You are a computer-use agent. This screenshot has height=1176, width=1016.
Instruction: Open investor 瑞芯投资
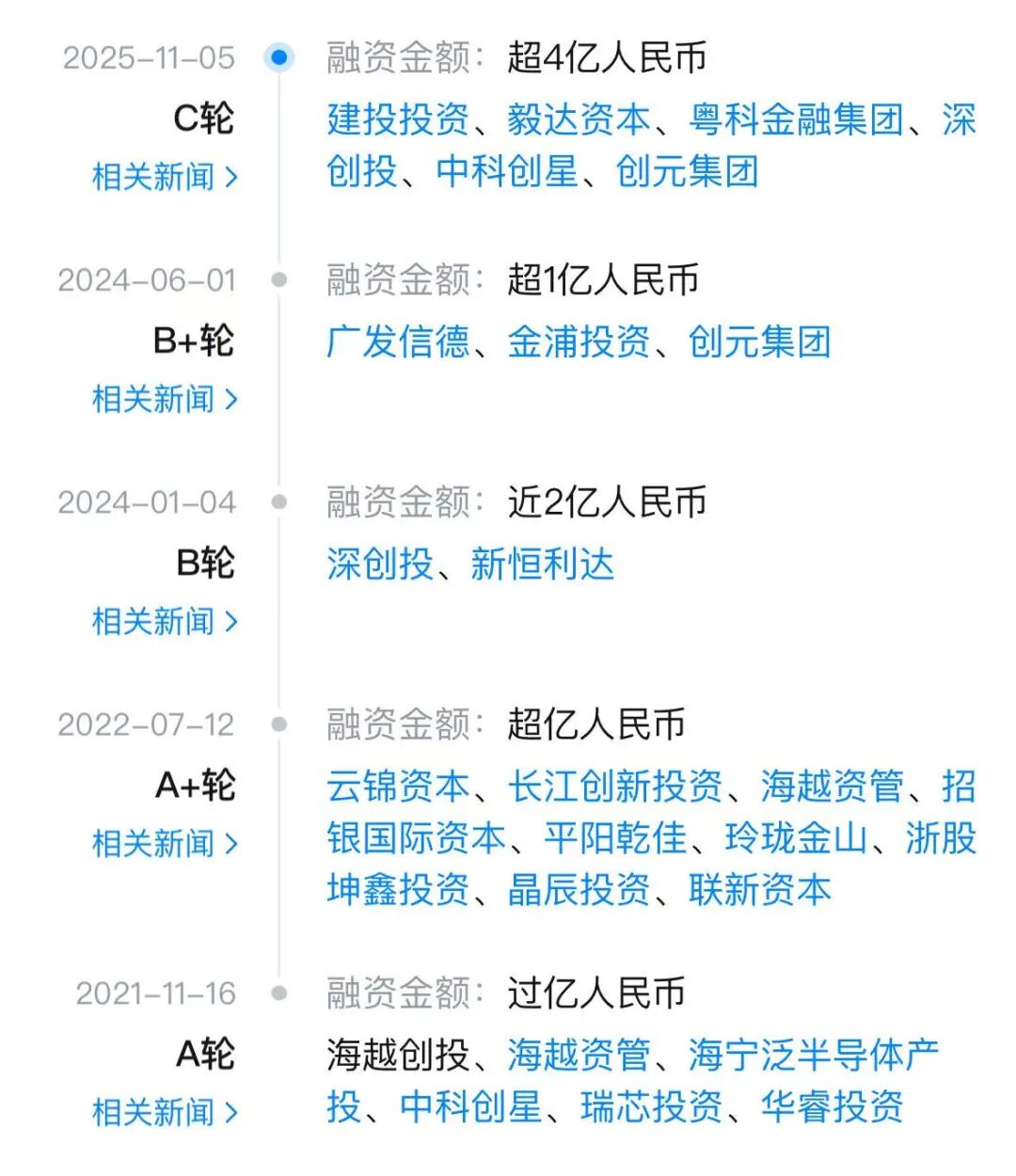650,1106
